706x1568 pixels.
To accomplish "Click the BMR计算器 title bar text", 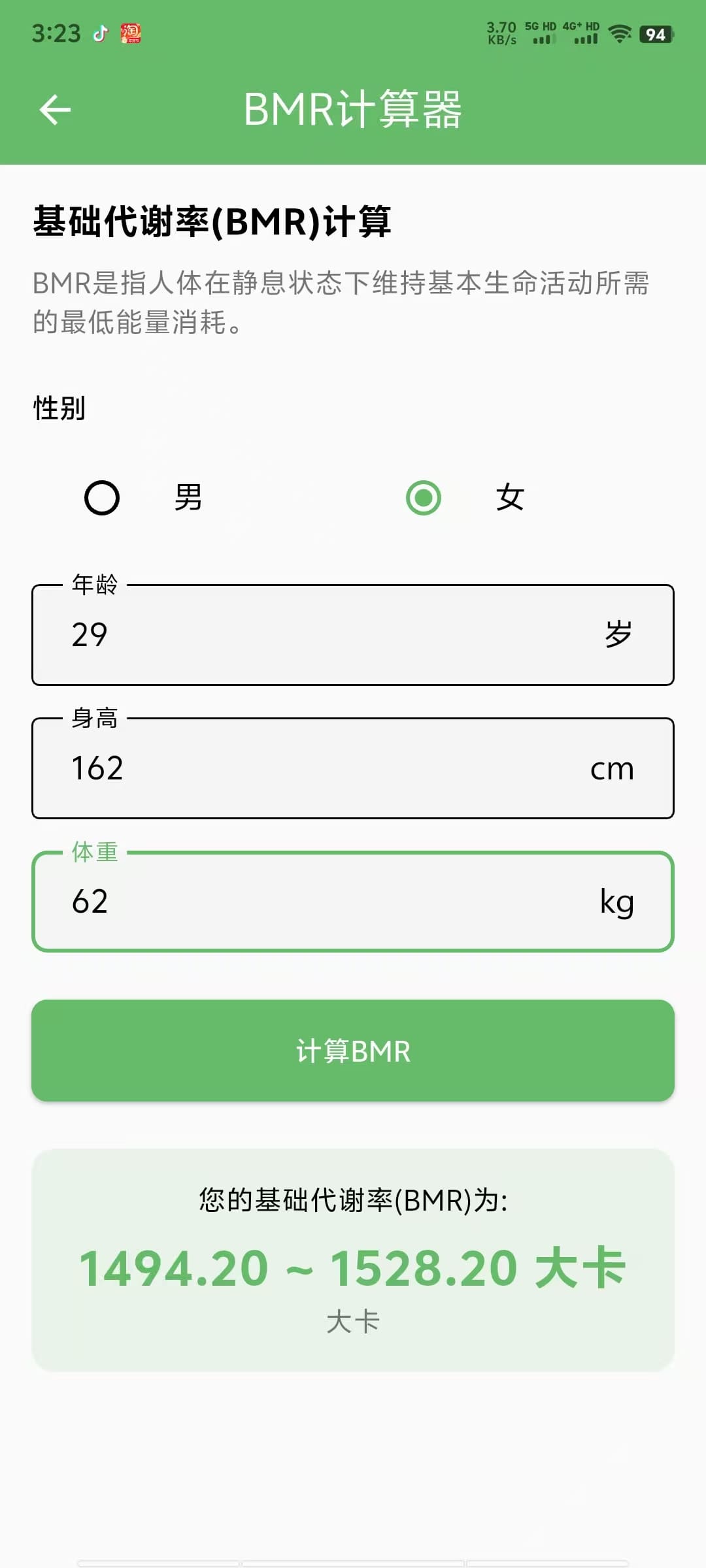I will 353,109.
